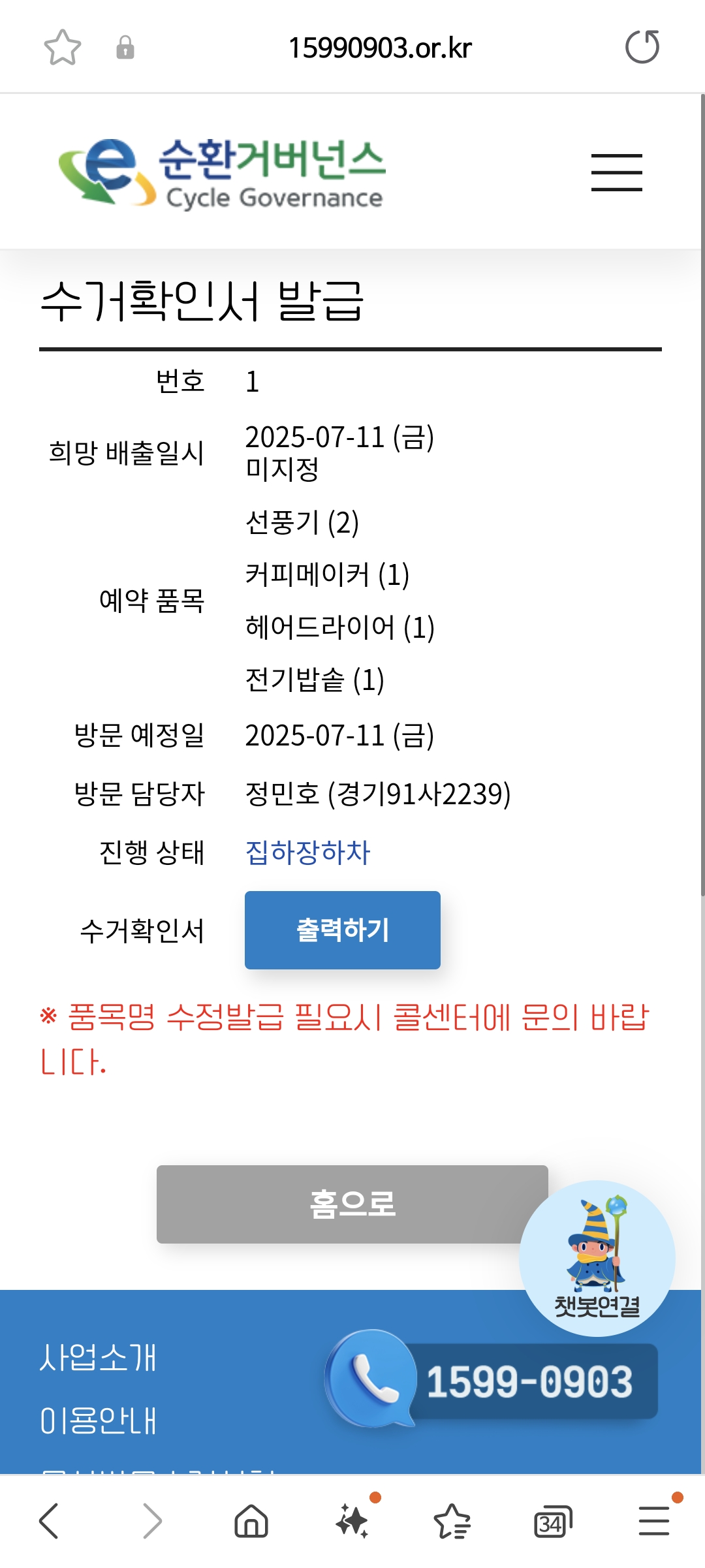Tap the Cycle Governance logo
The image size is (705, 1568).
pos(222,173)
